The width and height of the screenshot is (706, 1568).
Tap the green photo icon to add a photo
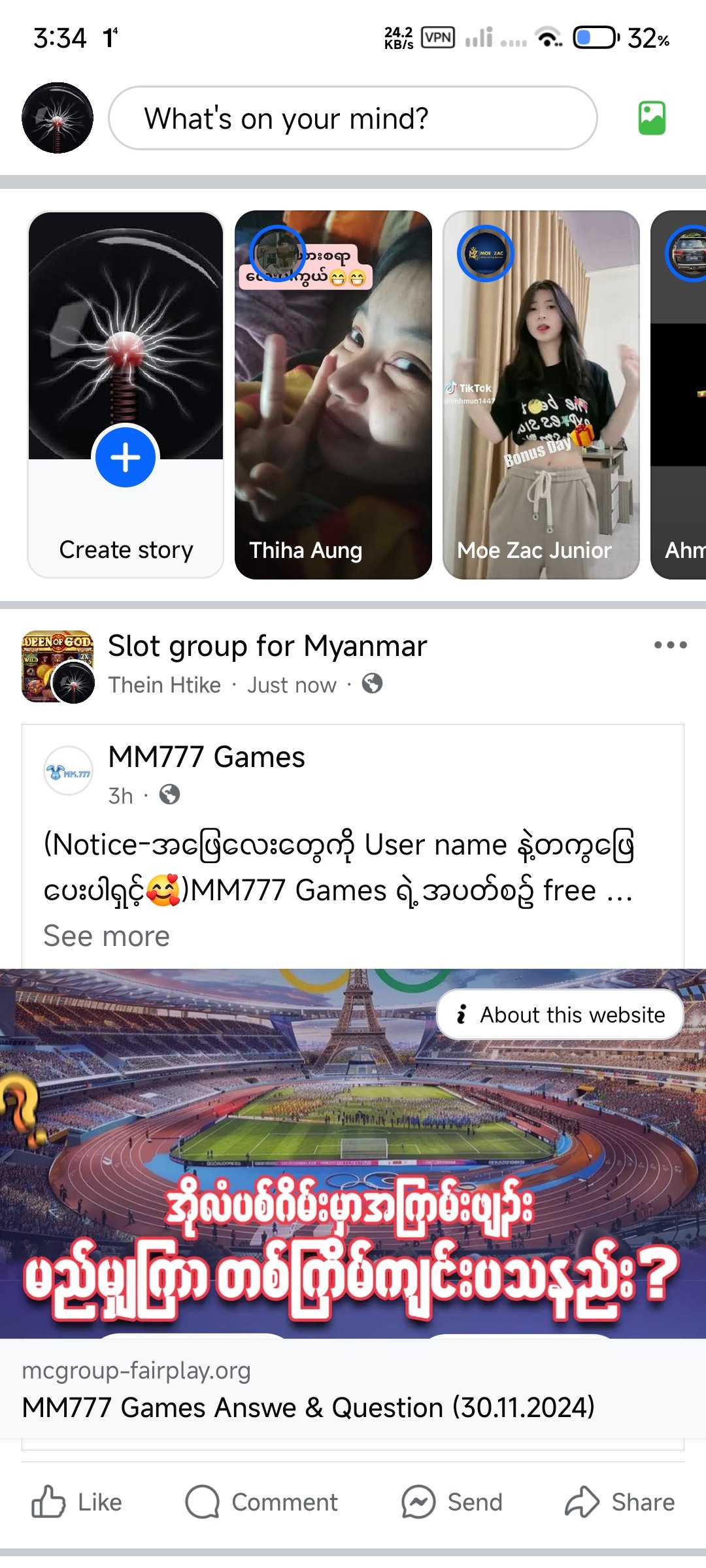click(x=651, y=118)
